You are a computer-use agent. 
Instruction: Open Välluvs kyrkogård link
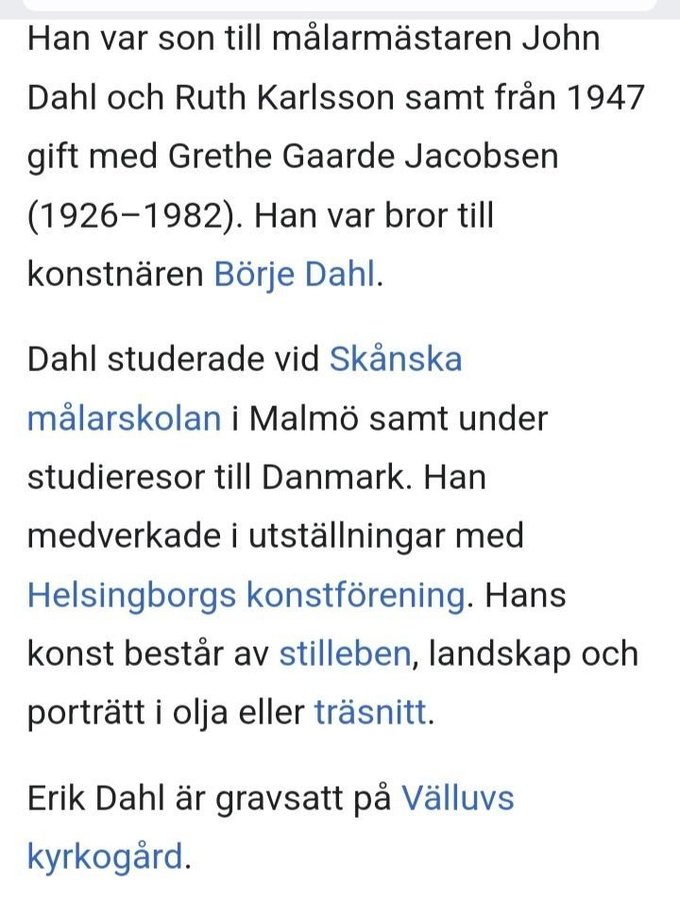click(x=457, y=798)
